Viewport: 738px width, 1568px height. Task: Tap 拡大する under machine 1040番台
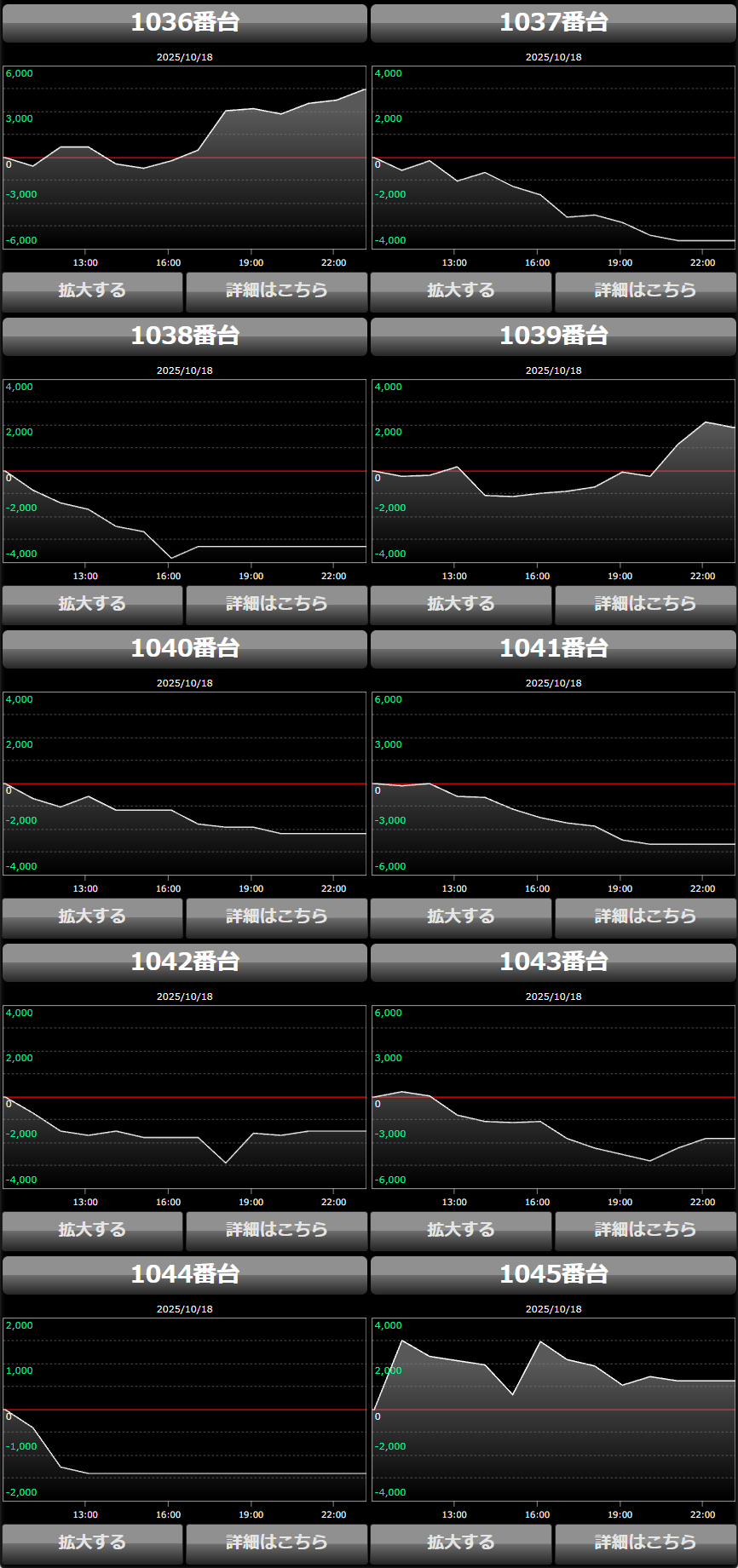point(92,917)
